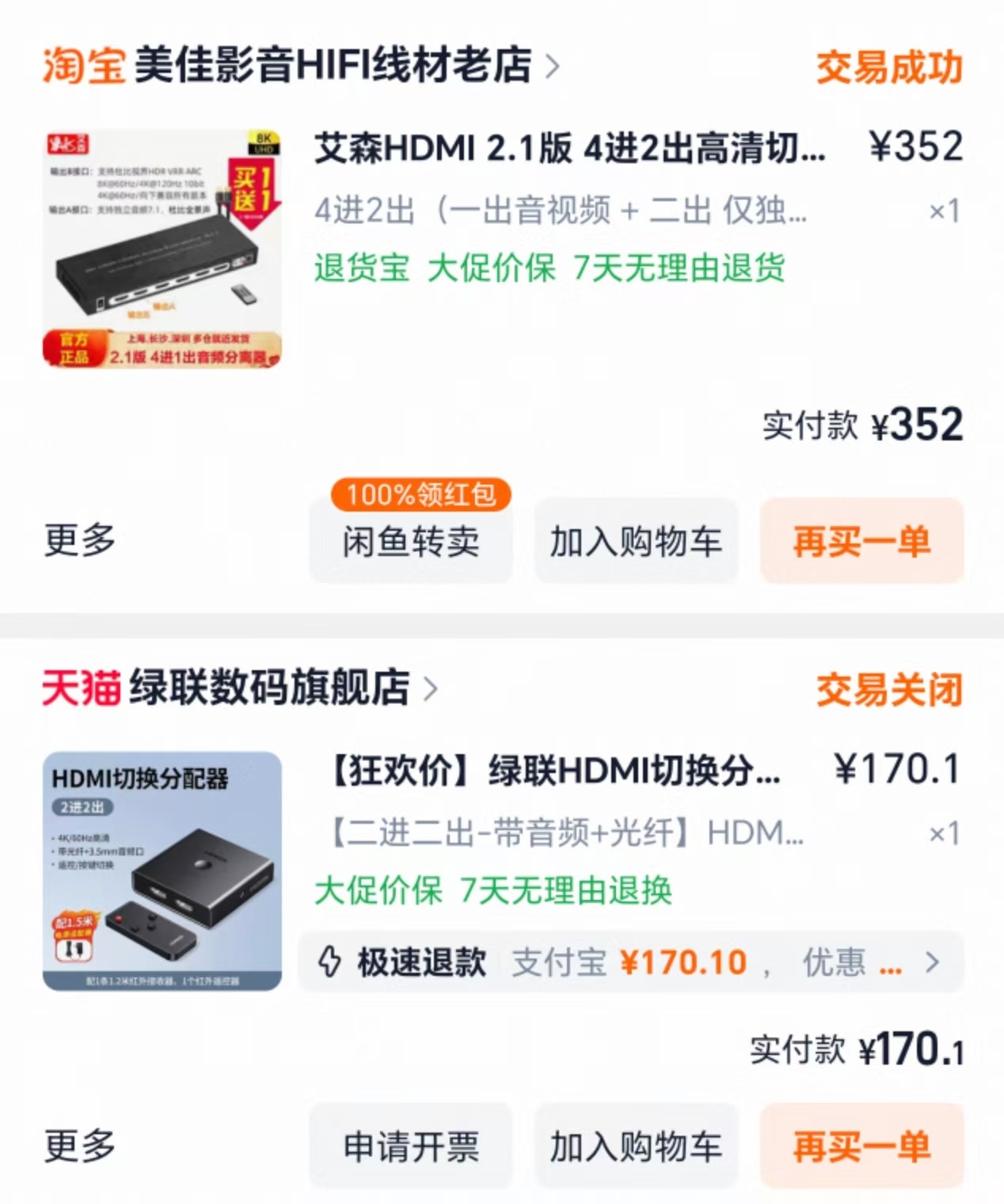View the 艾森HDMI 2.1版 order details
This screenshot has width=1004, height=1204.
pyautogui.click(x=569, y=148)
